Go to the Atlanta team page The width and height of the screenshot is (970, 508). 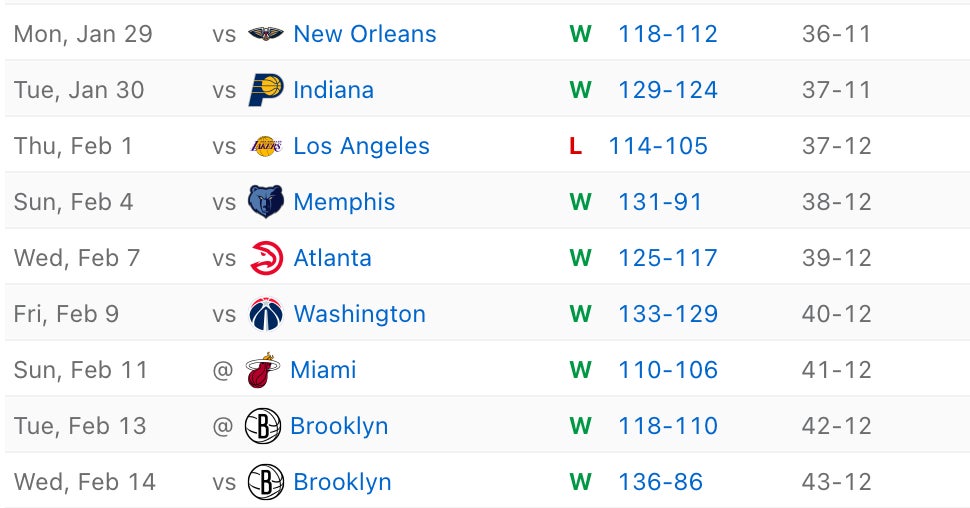coord(332,258)
